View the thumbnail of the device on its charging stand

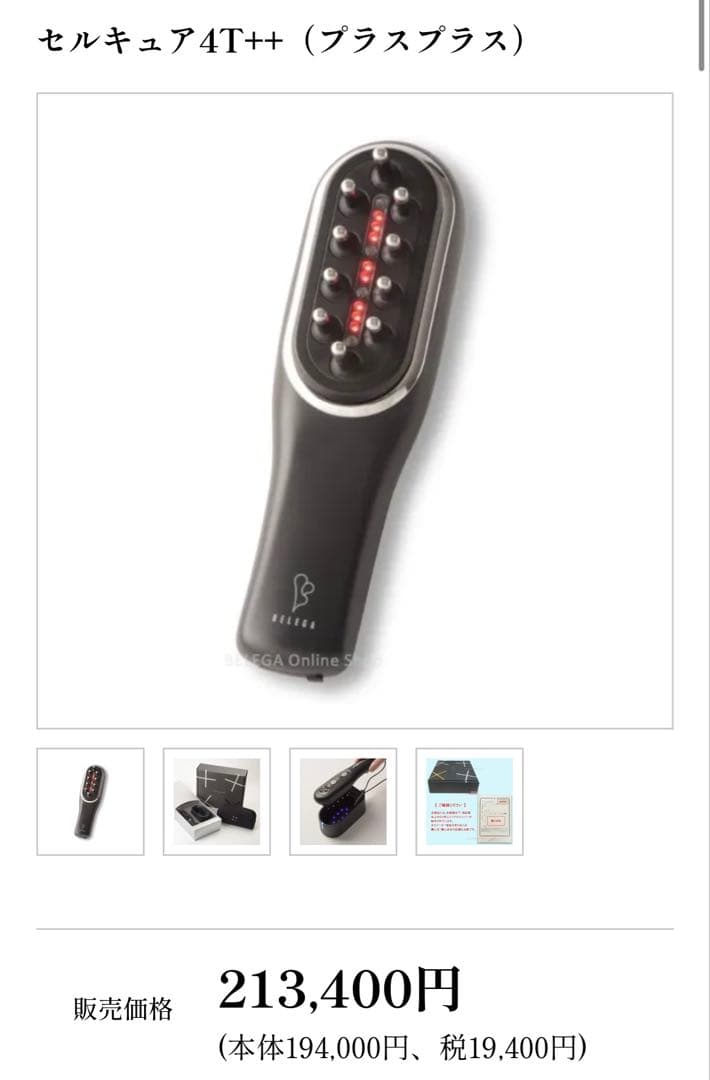tap(343, 801)
